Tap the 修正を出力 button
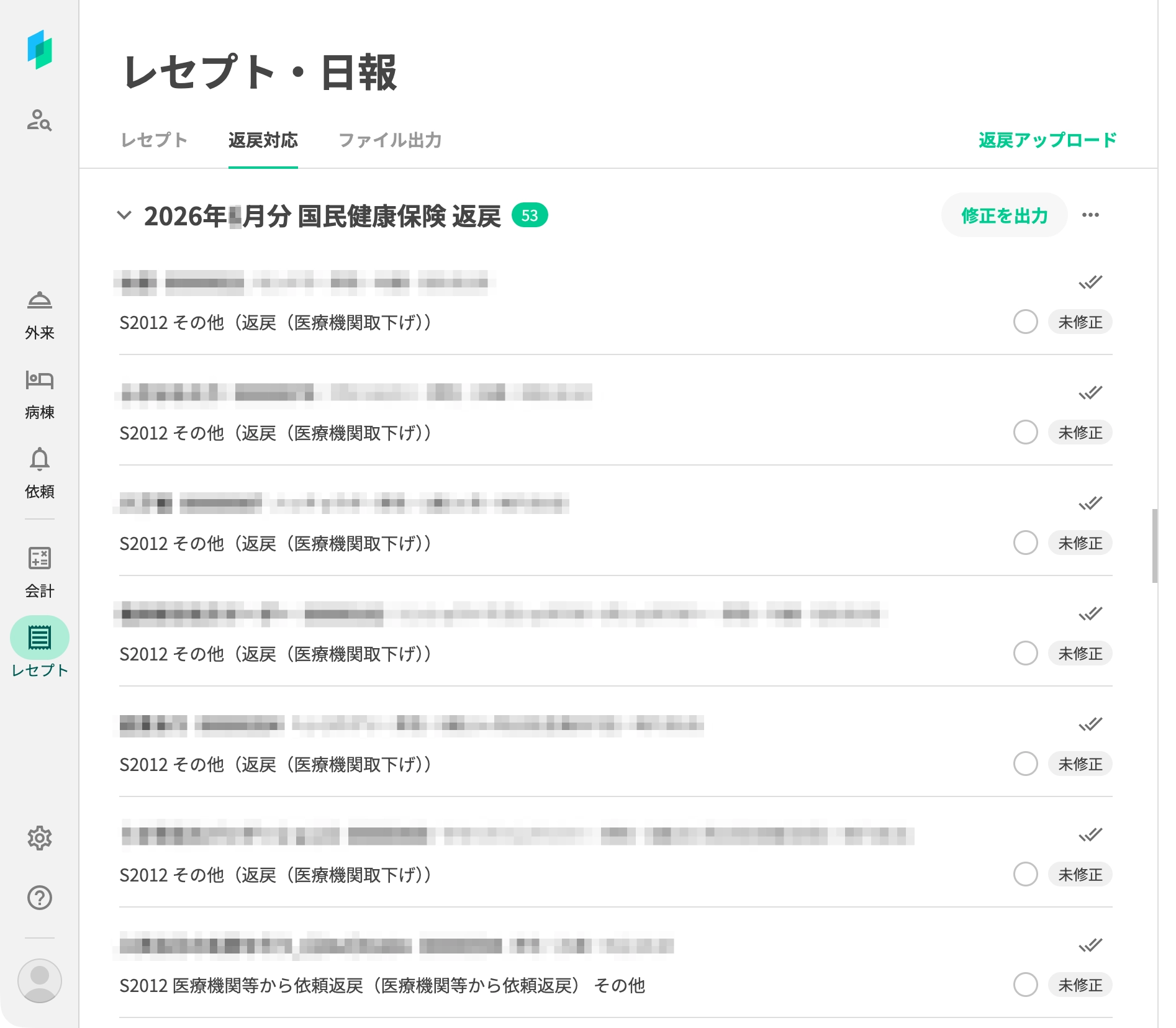Screen dimensions: 1176x1028 tap(1004, 215)
